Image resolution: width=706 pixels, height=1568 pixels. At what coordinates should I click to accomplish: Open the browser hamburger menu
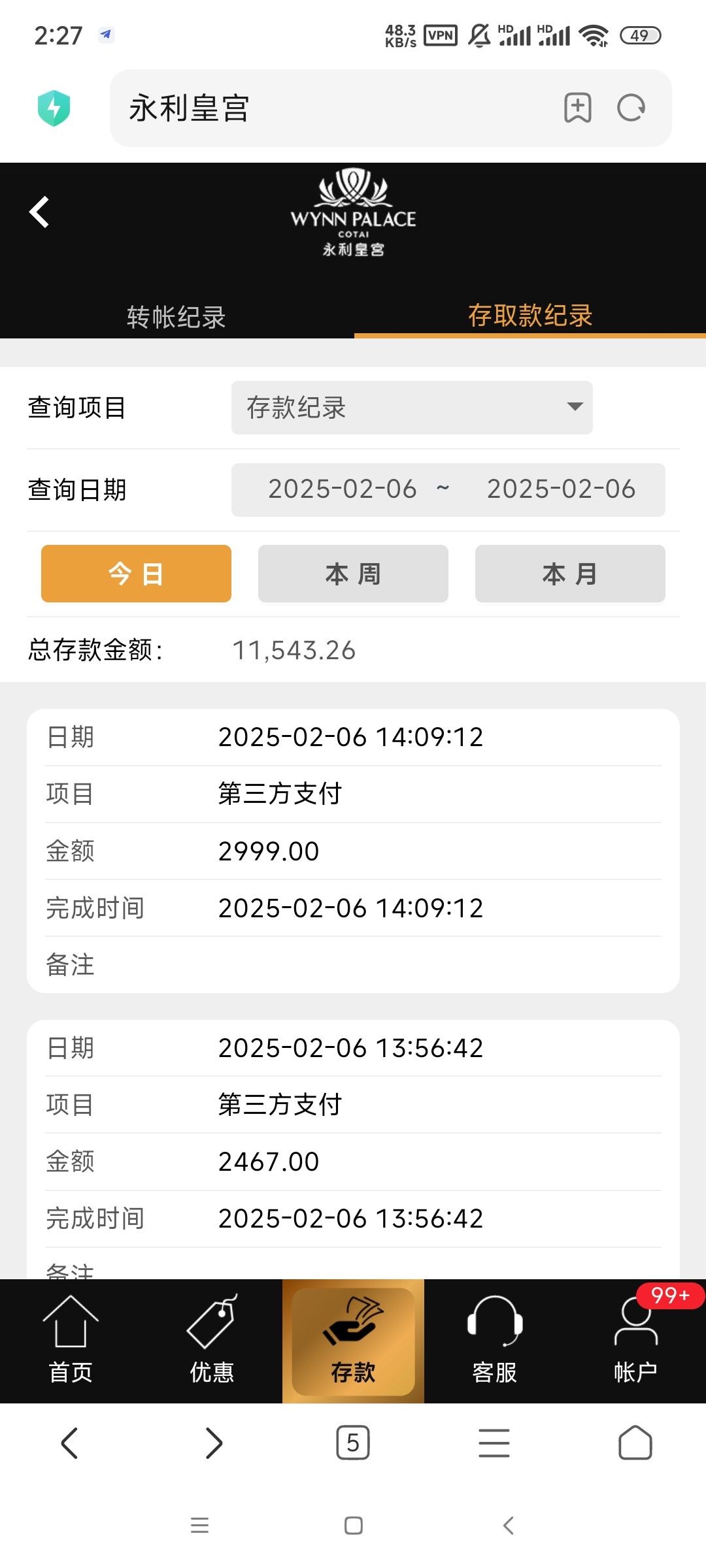(x=494, y=1443)
